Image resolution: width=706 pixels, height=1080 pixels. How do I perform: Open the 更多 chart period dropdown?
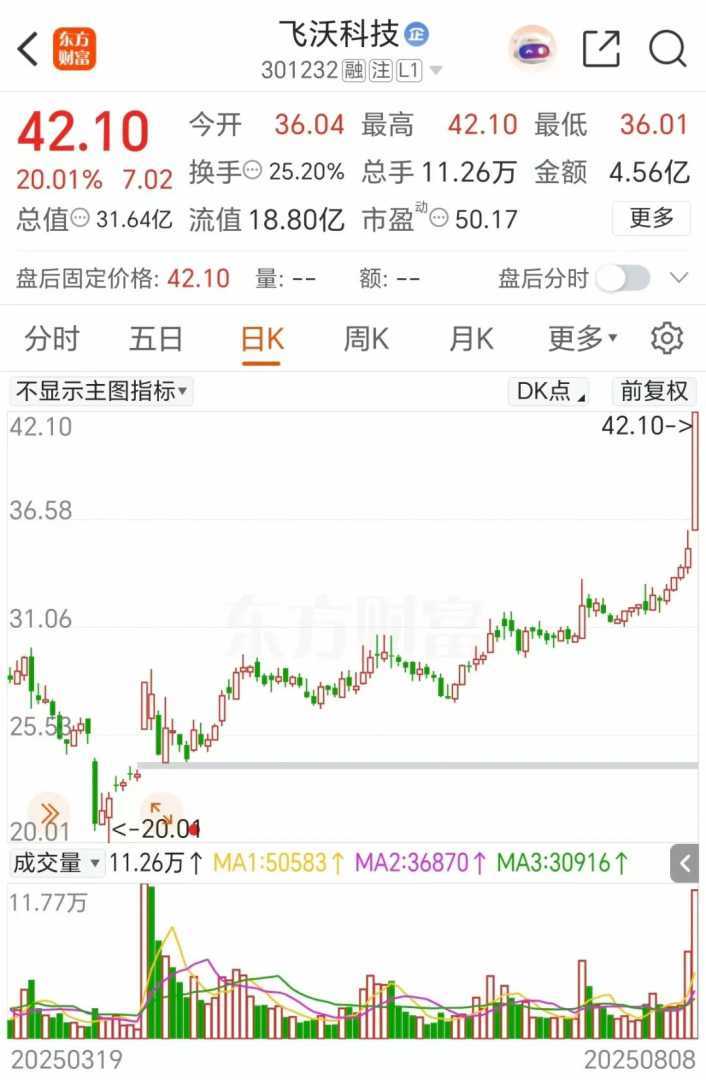(582, 339)
